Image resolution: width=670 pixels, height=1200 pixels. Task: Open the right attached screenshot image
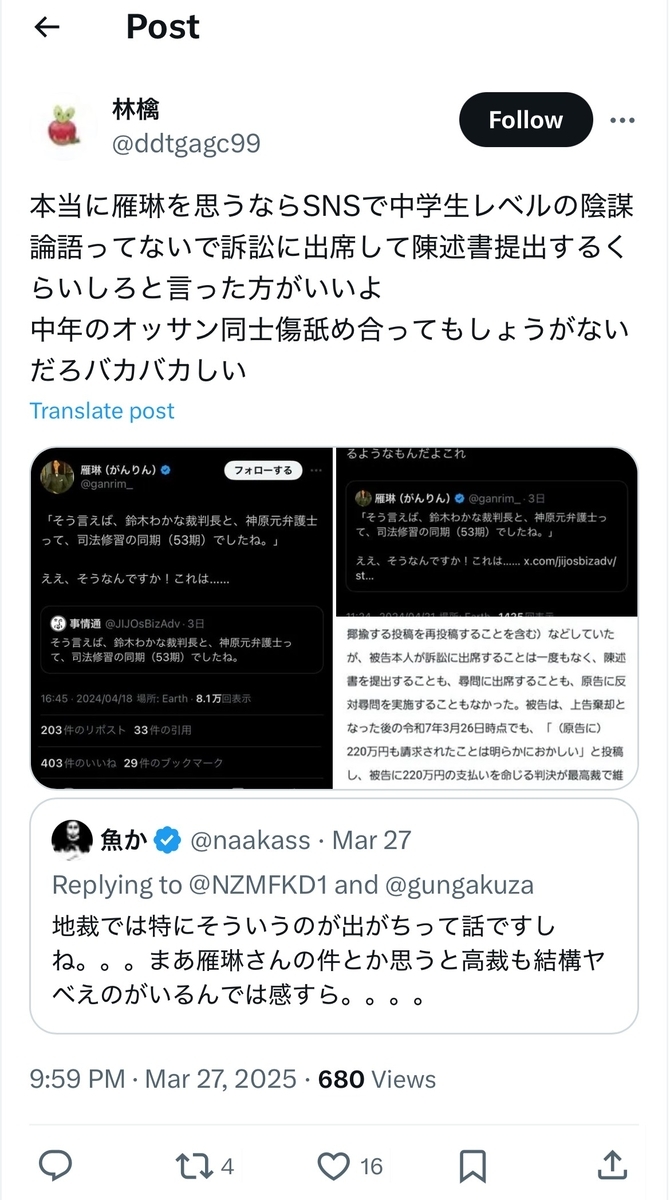tap(487, 618)
